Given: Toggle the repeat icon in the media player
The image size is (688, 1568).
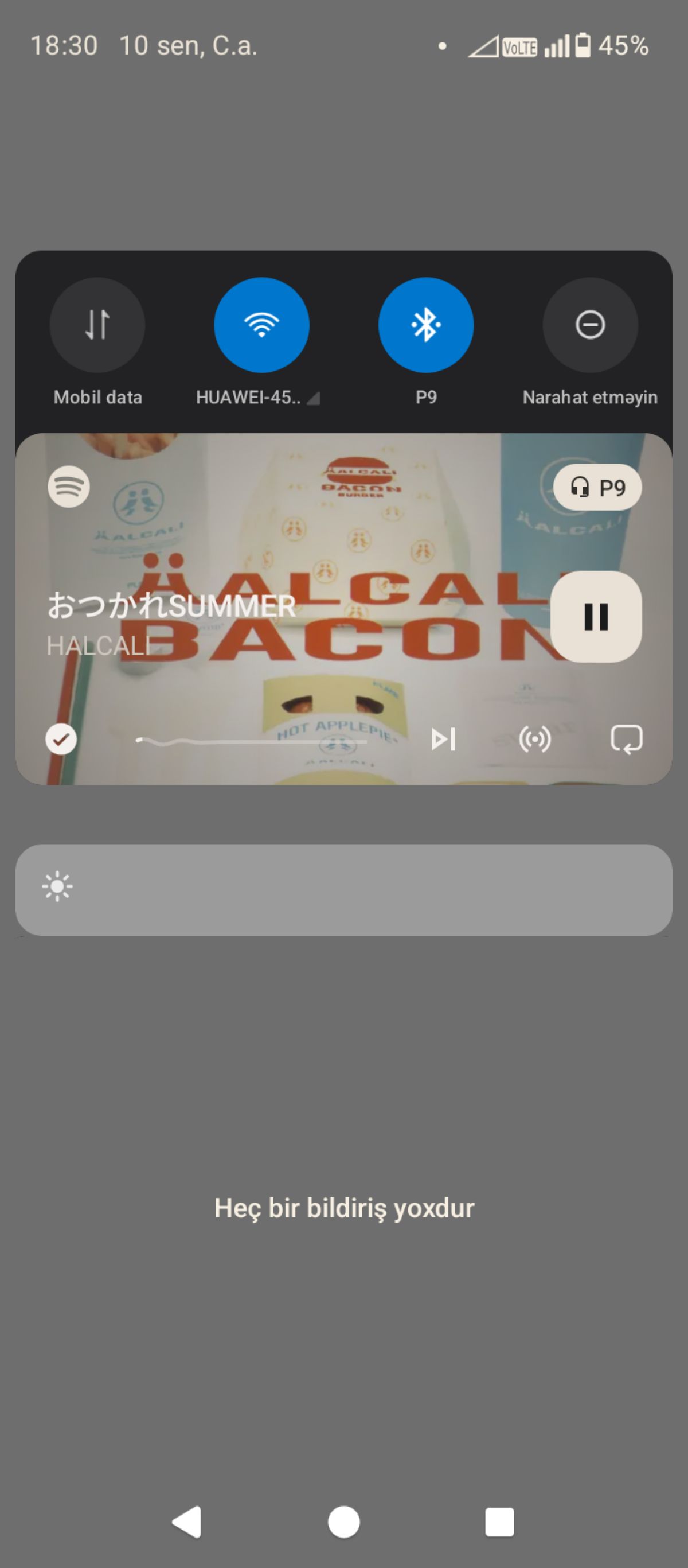Looking at the screenshot, I should click(627, 739).
